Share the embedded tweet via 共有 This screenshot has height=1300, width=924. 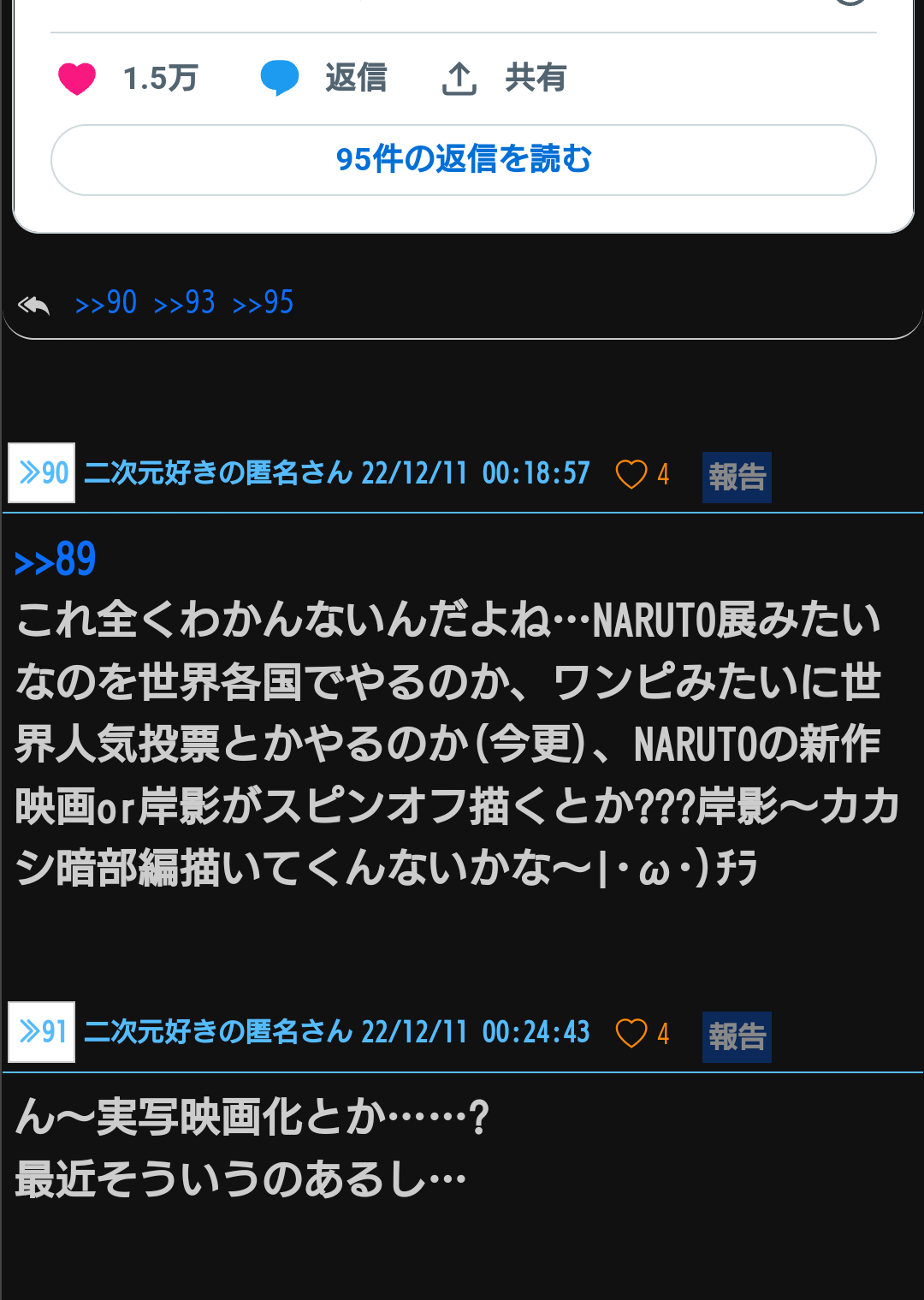click(504, 79)
